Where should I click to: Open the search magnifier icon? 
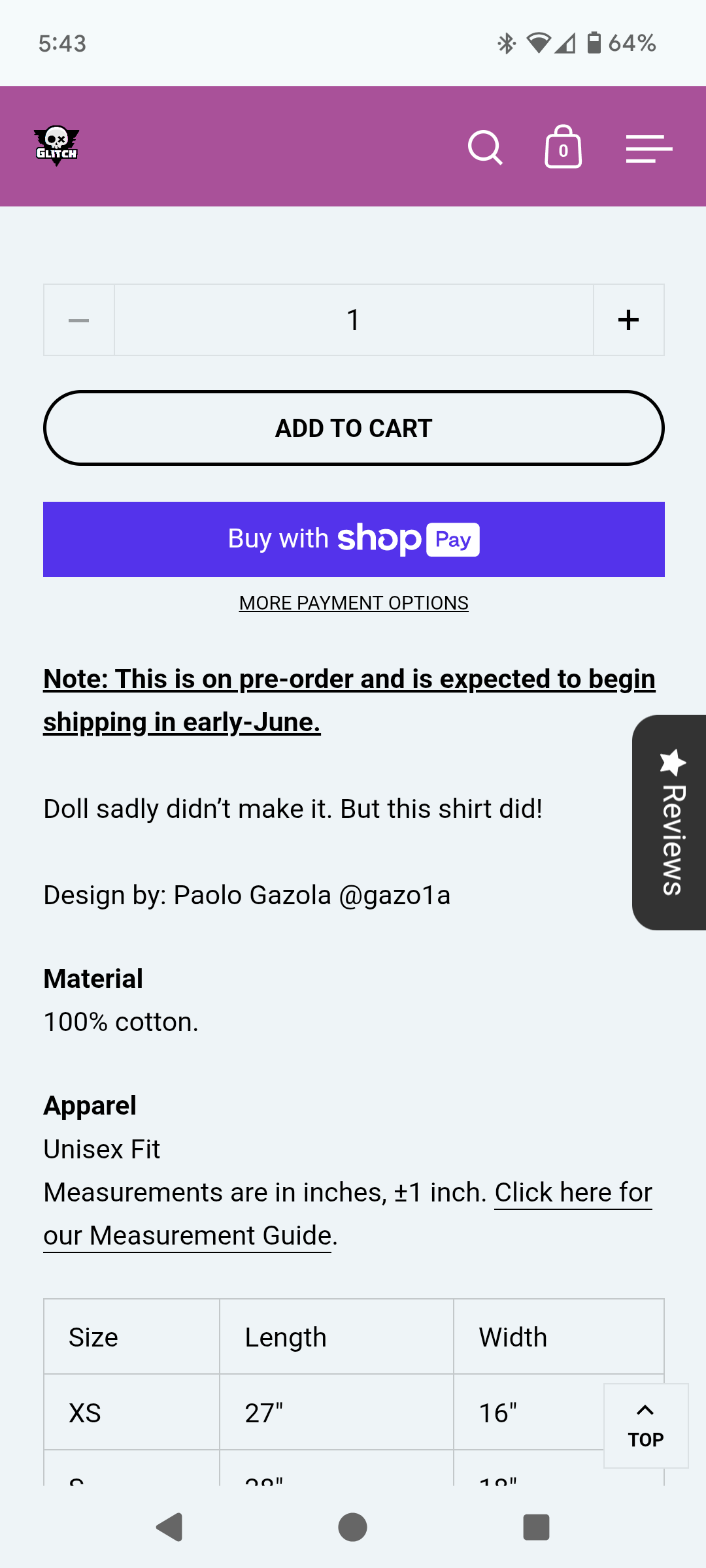click(x=485, y=148)
